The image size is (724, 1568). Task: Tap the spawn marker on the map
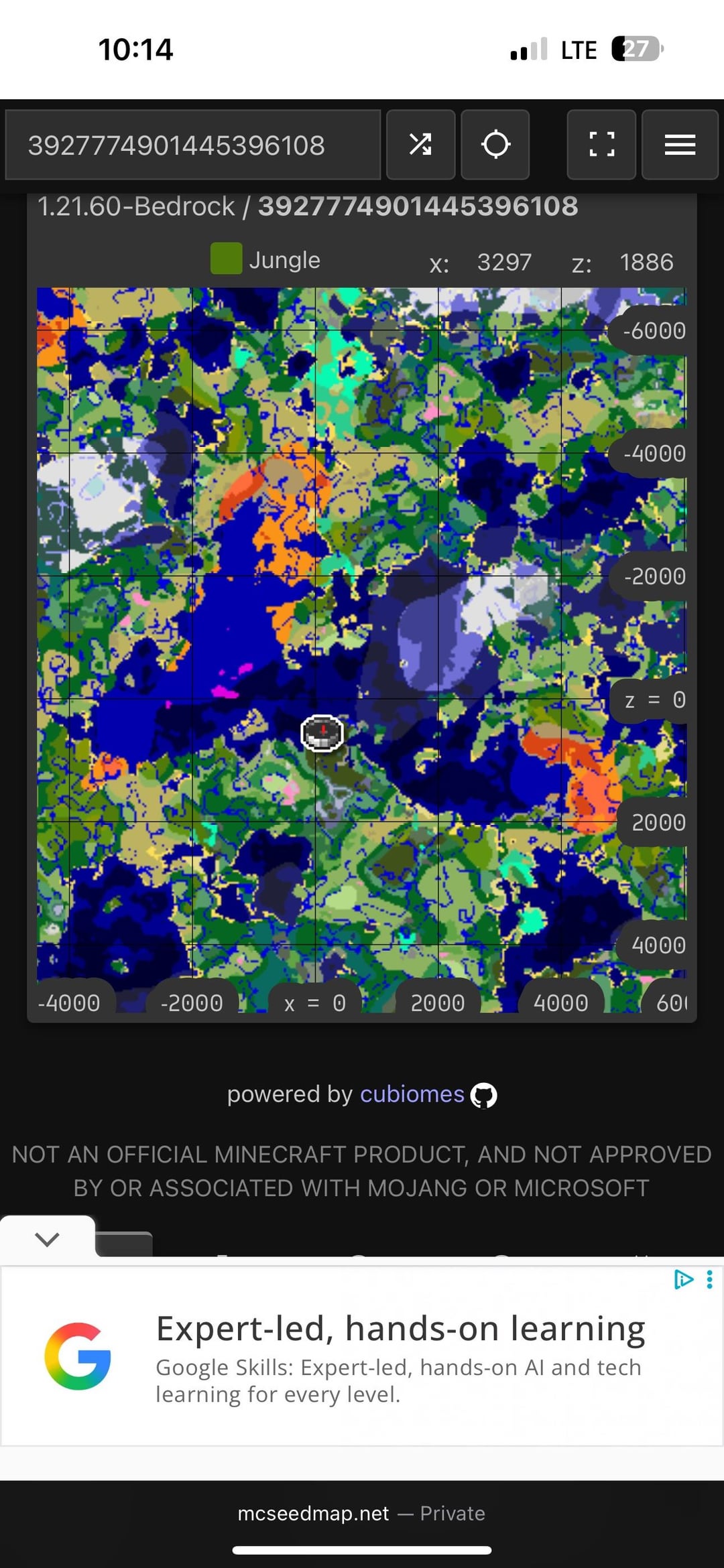(x=322, y=732)
